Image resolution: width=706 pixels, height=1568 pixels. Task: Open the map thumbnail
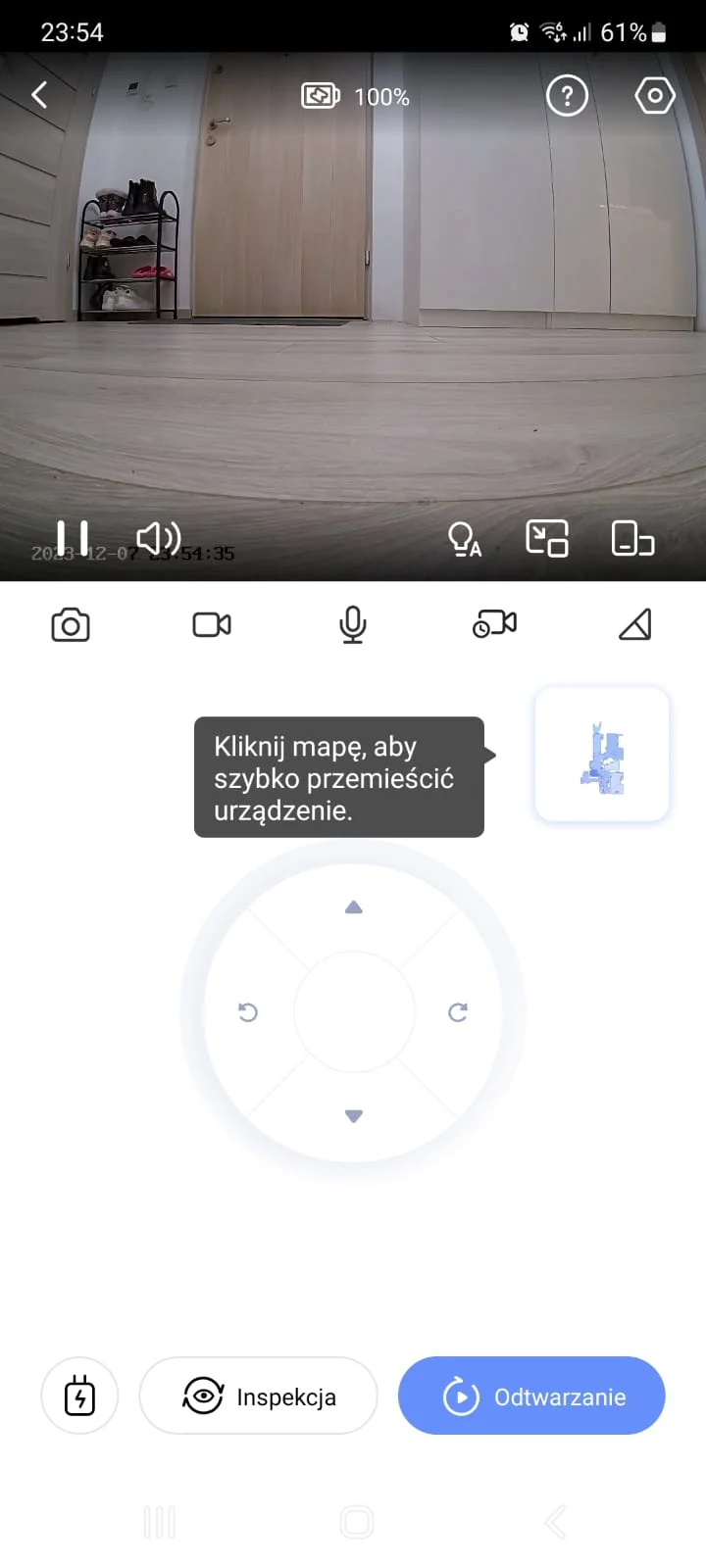coord(602,755)
